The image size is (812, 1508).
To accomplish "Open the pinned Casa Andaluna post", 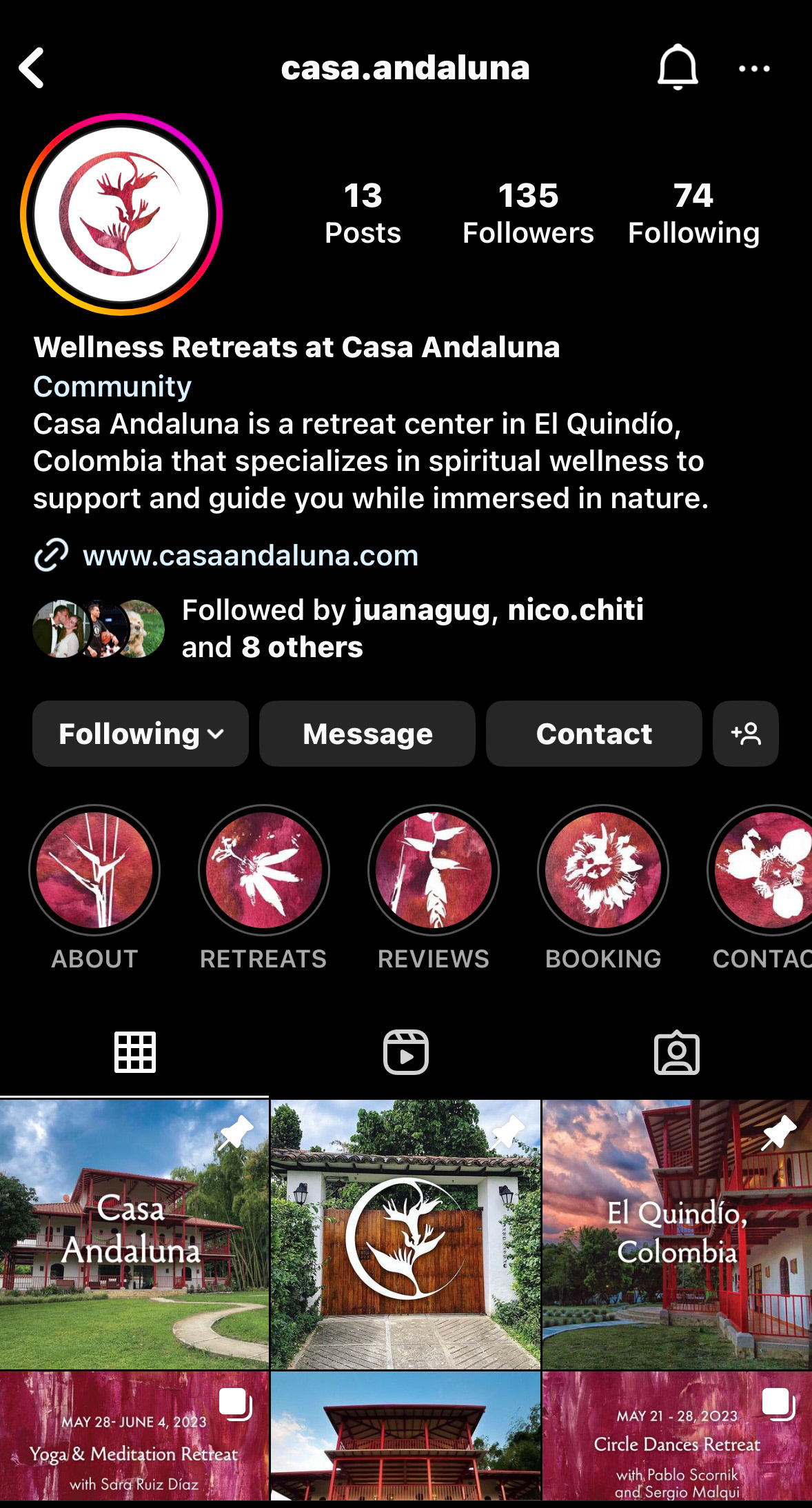I will click(134, 1234).
